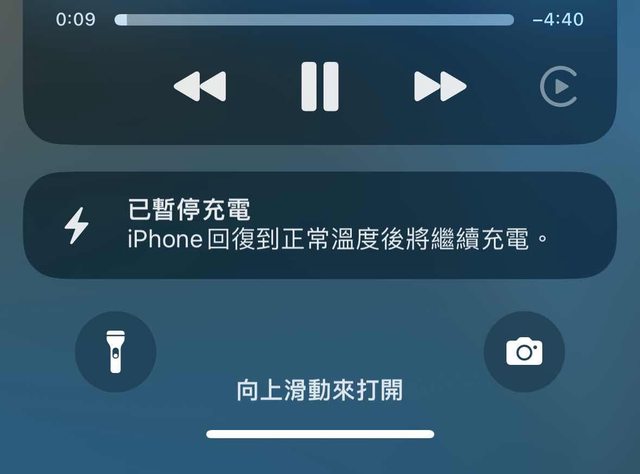This screenshot has width=640, height=474.
Task: Turn on the flashlight
Action: pyautogui.click(x=116, y=352)
